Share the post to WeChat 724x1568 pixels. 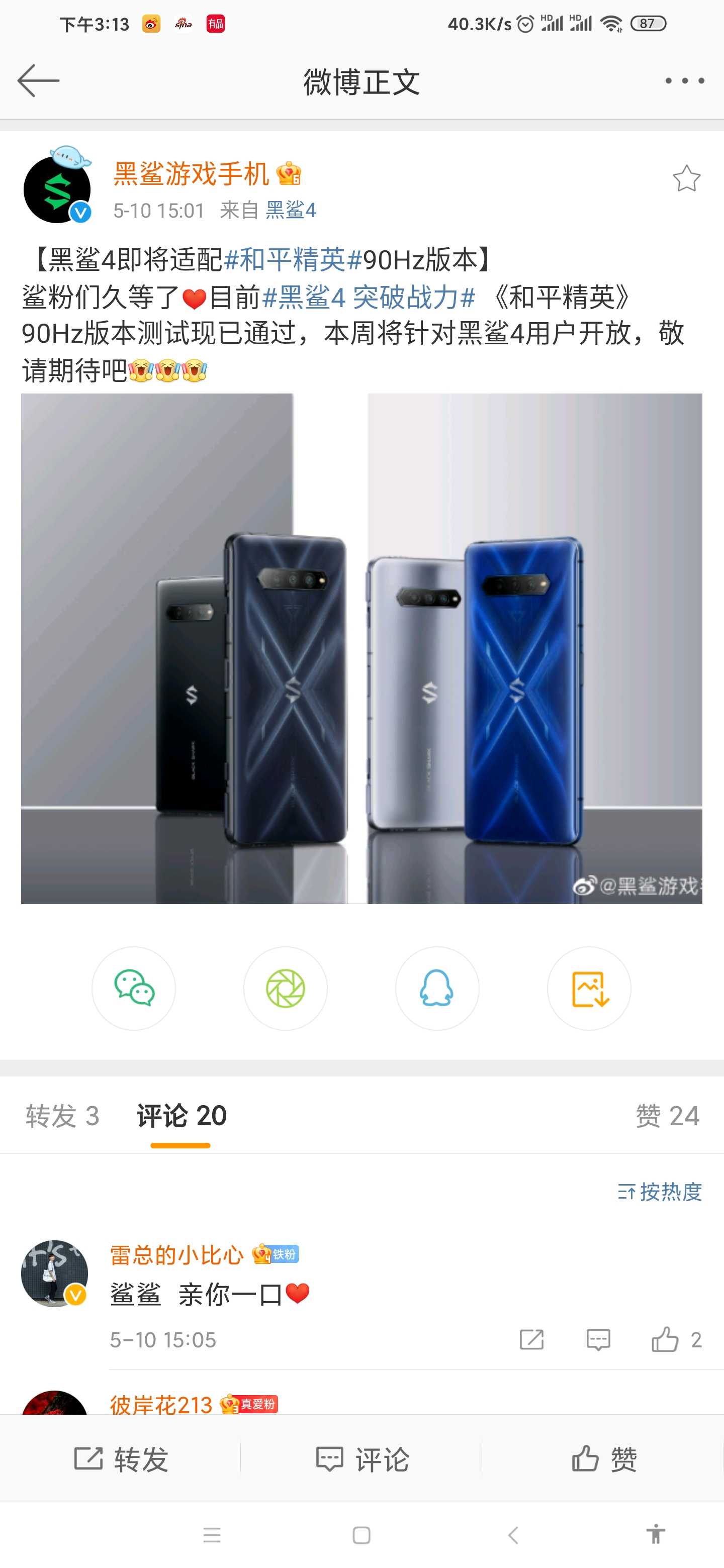134,988
